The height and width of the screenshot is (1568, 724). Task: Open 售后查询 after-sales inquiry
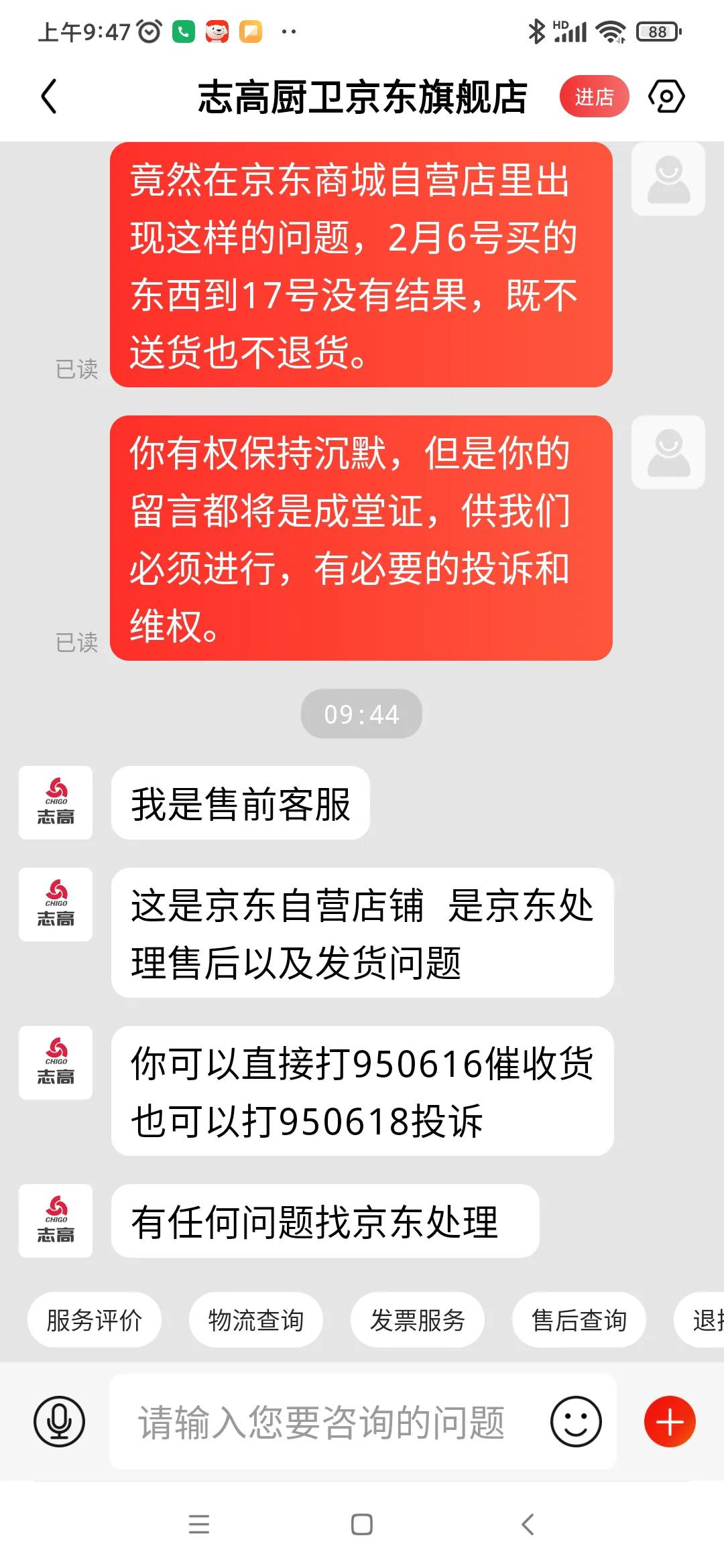pyautogui.click(x=579, y=1319)
